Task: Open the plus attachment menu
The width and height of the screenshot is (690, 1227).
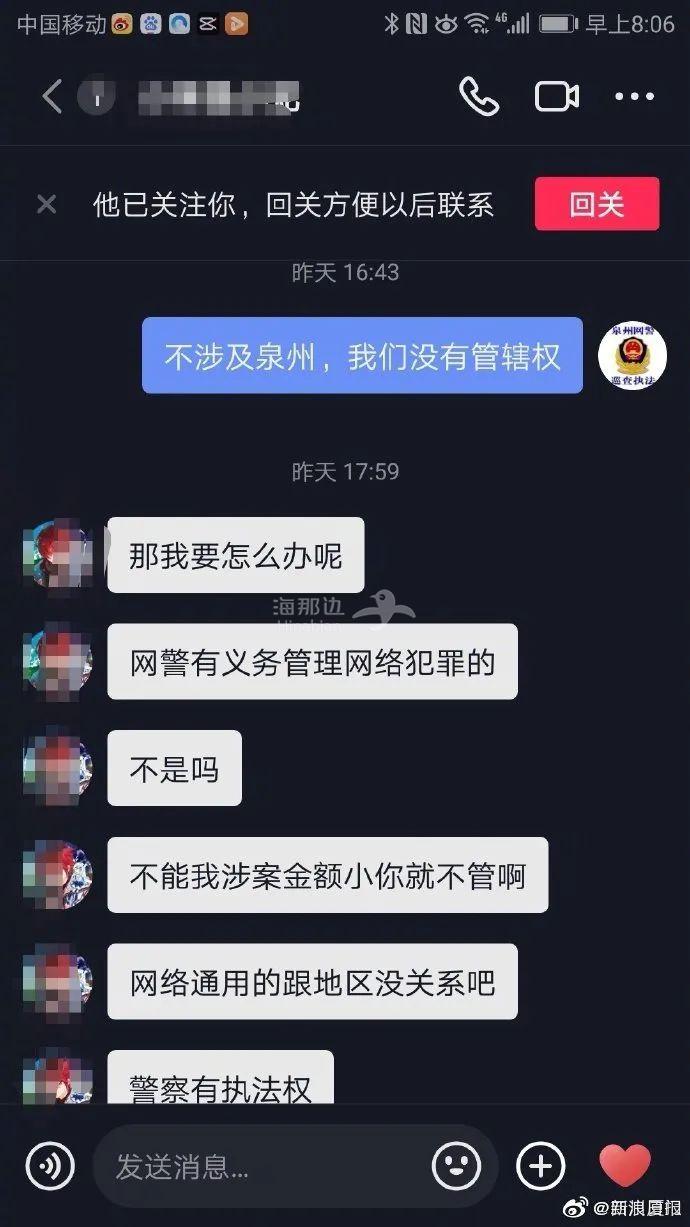Action: pos(540,1166)
